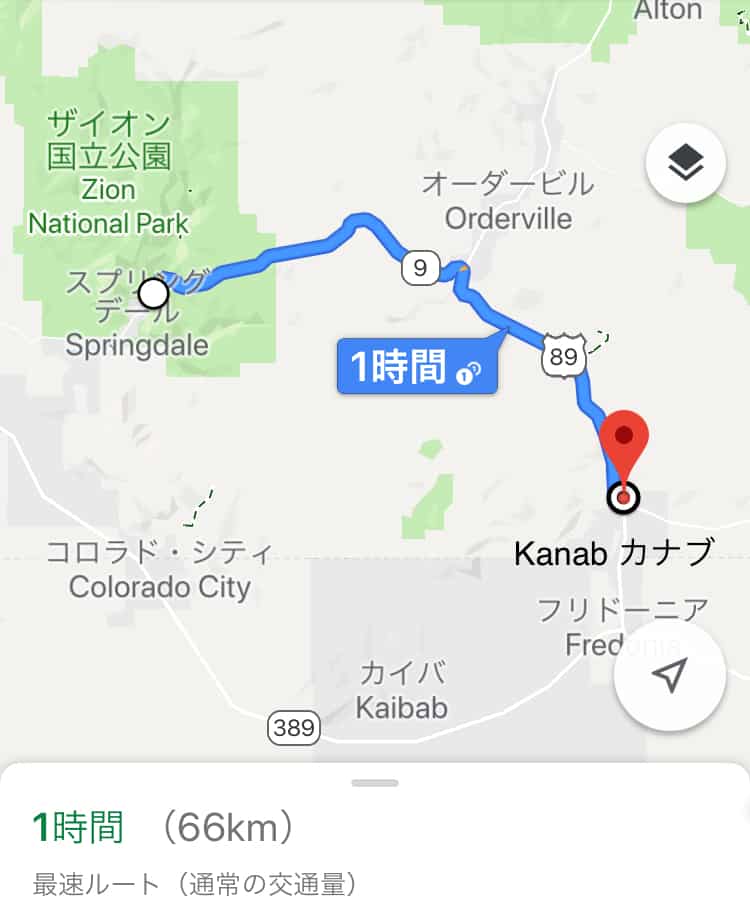The height and width of the screenshot is (911, 750).
Task: Expand the route details bottom sheet handle
Action: point(375,783)
